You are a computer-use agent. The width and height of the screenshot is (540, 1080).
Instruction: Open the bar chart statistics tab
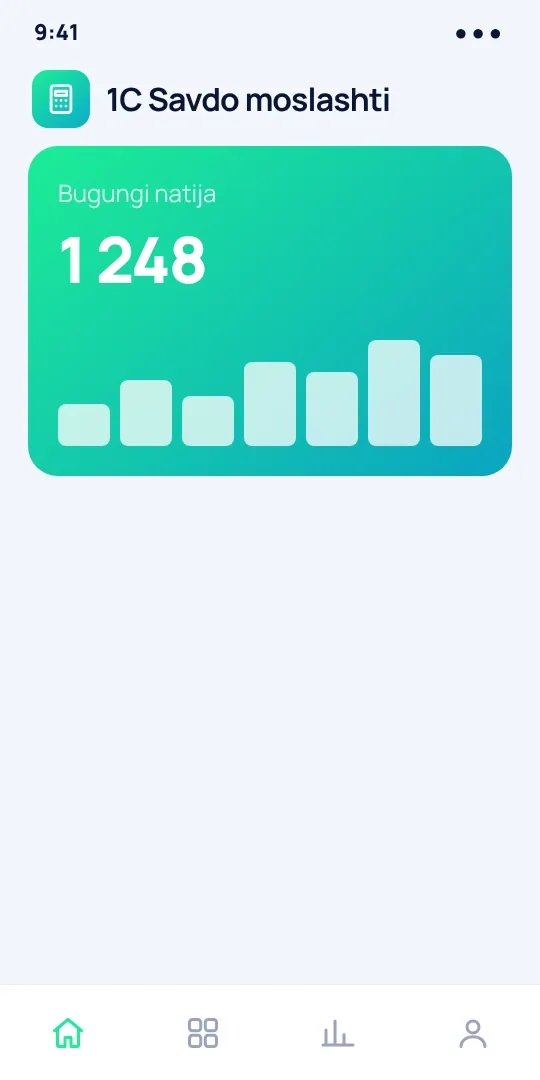[338, 1033]
